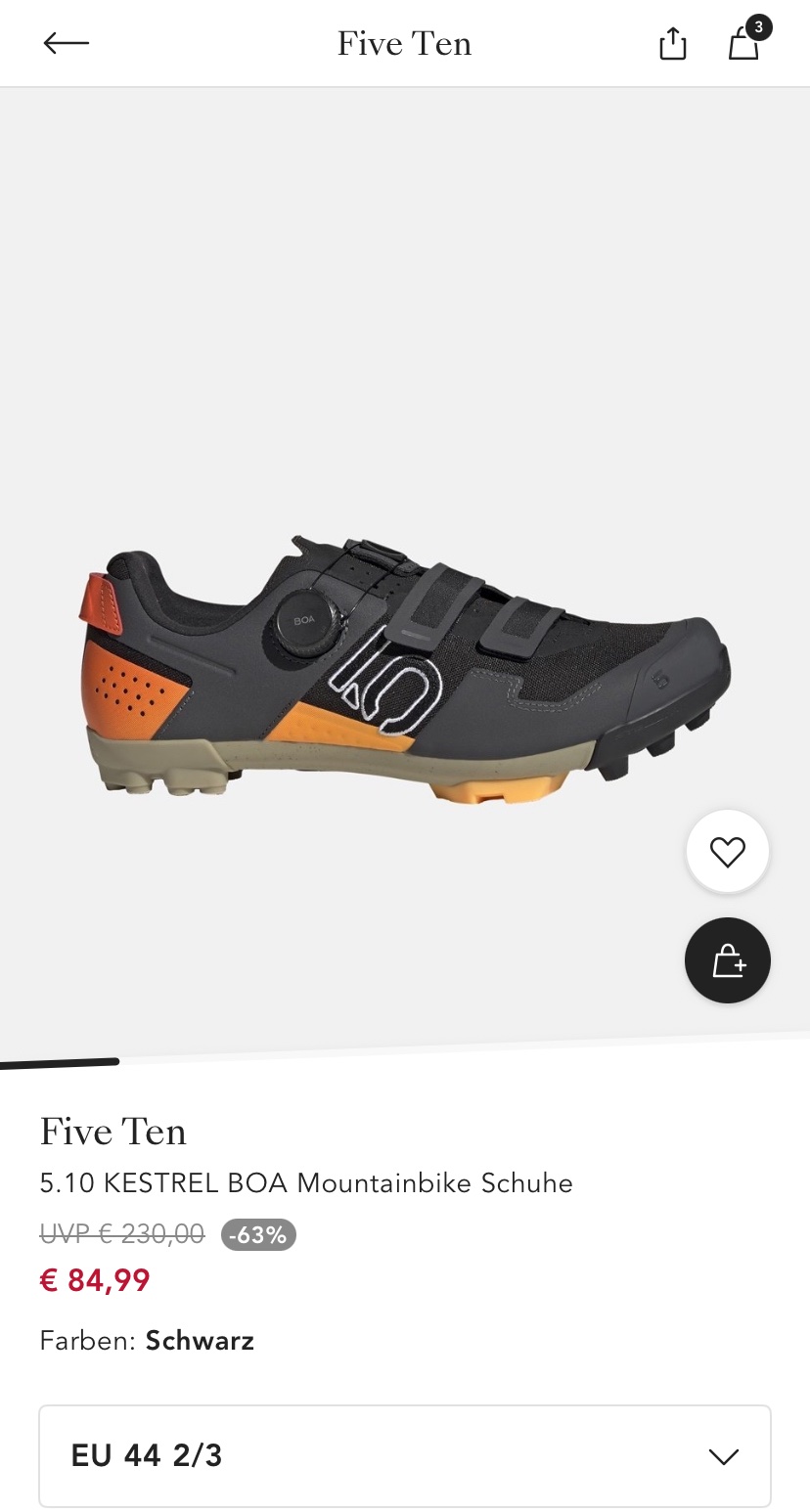The height and width of the screenshot is (1512, 810).
Task: Add the shoe to your wishlist
Action: click(727, 852)
